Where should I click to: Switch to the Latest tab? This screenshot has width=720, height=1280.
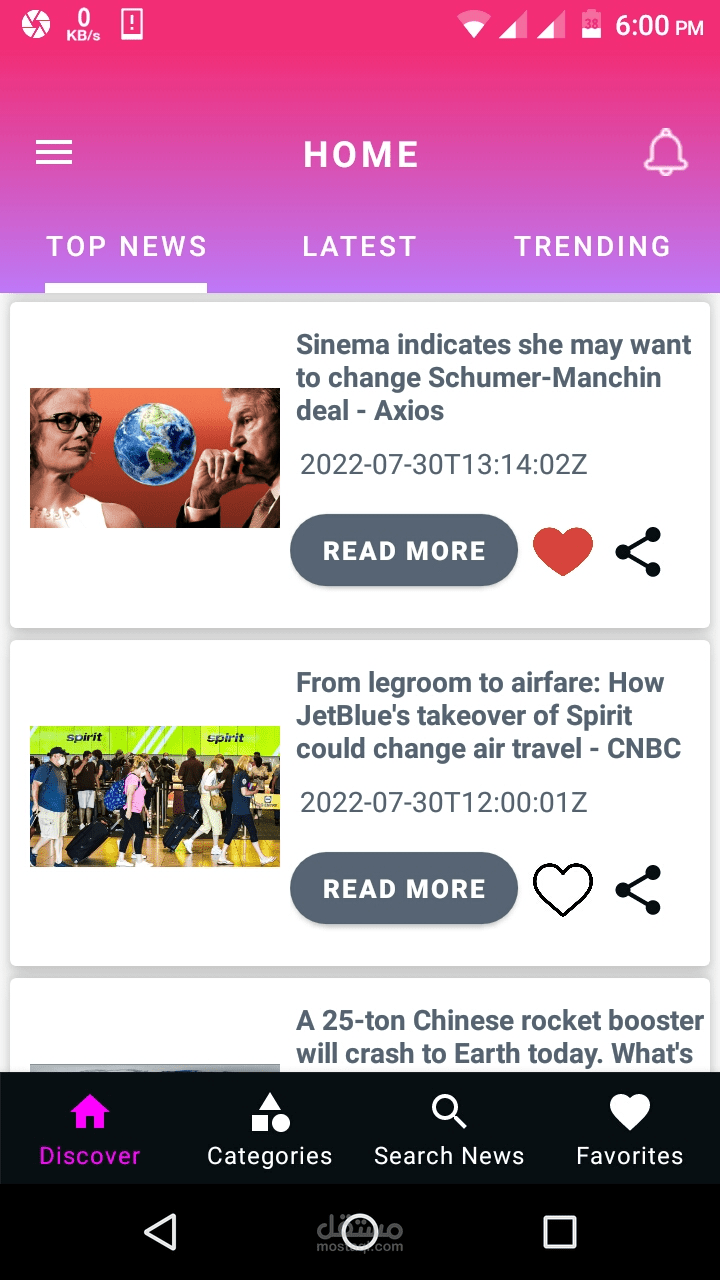coord(360,247)
